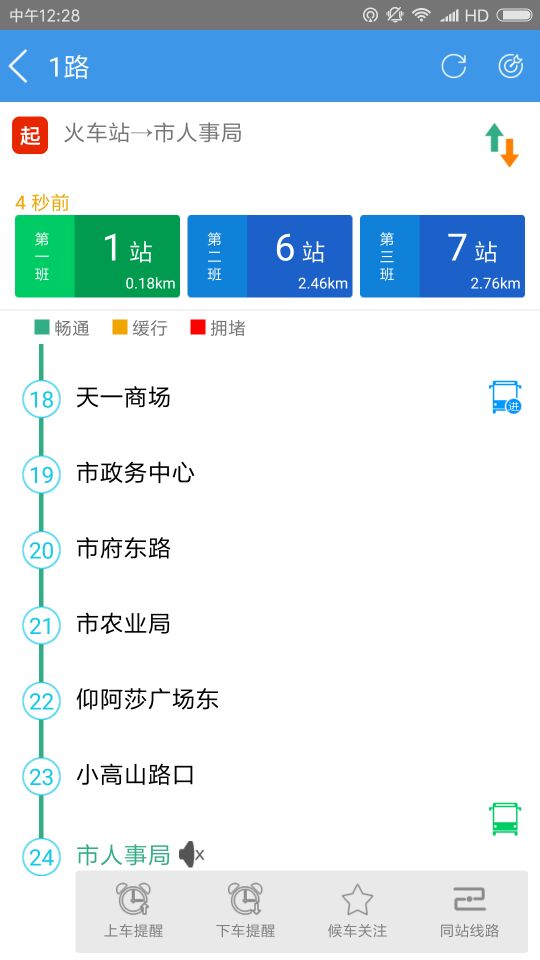Open the 第二班 card showing 6站

point(270,256)
